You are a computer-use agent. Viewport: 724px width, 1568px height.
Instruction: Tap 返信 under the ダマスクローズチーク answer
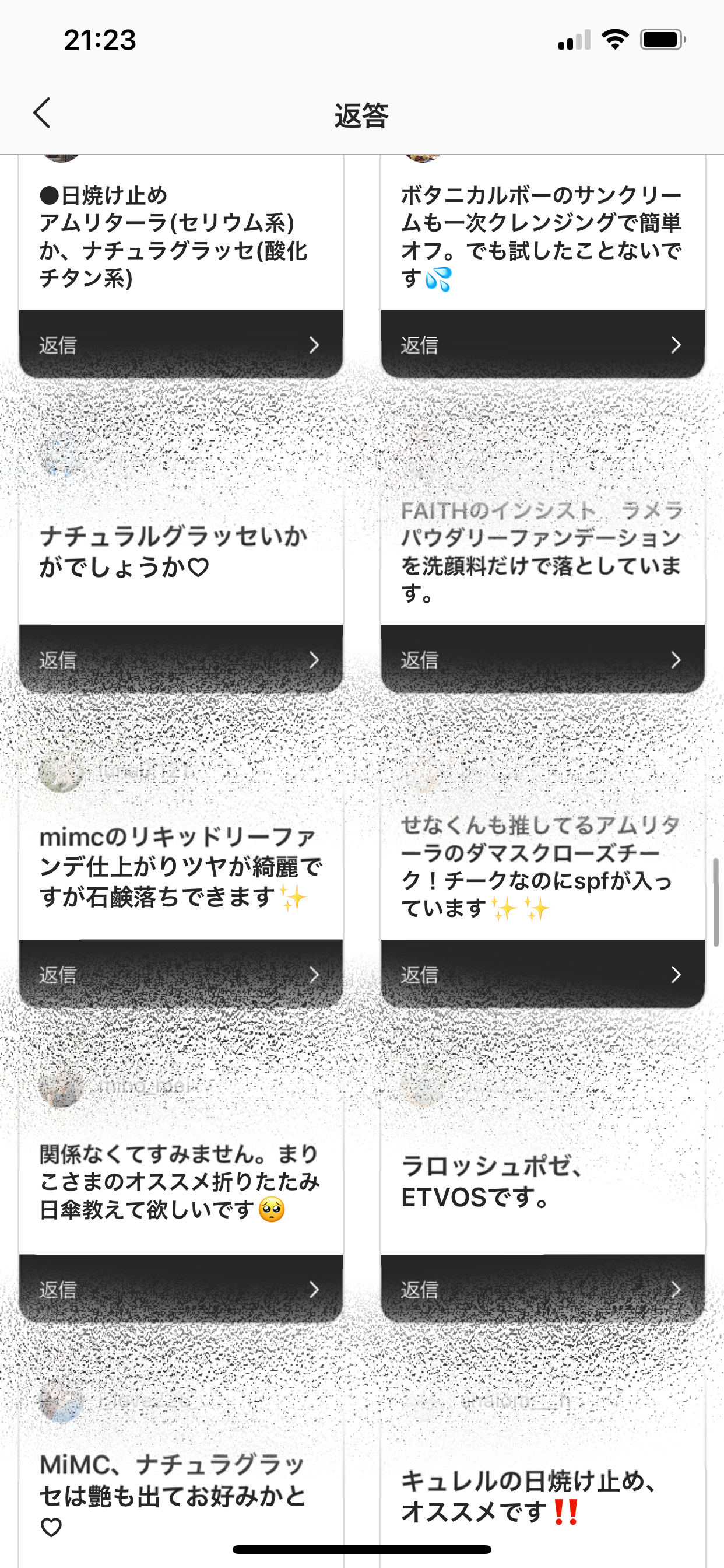[x=542, y=975]
